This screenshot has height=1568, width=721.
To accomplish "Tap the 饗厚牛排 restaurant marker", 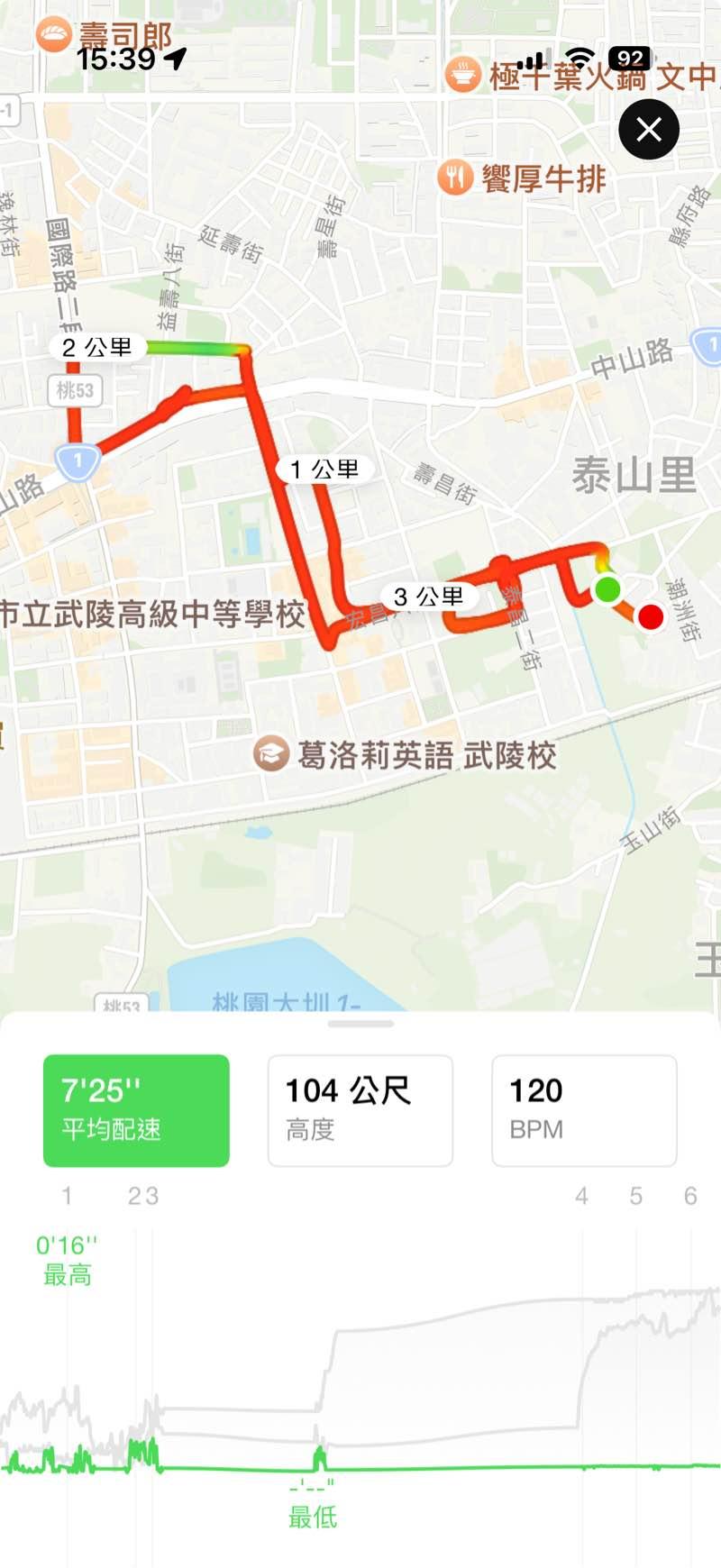I will pos(456,177).
